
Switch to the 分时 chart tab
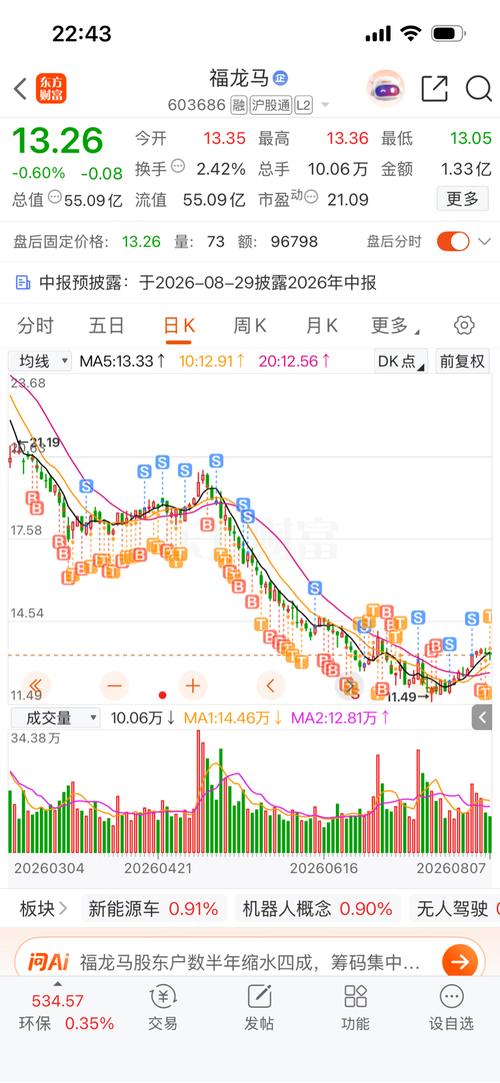click(35, 325)
